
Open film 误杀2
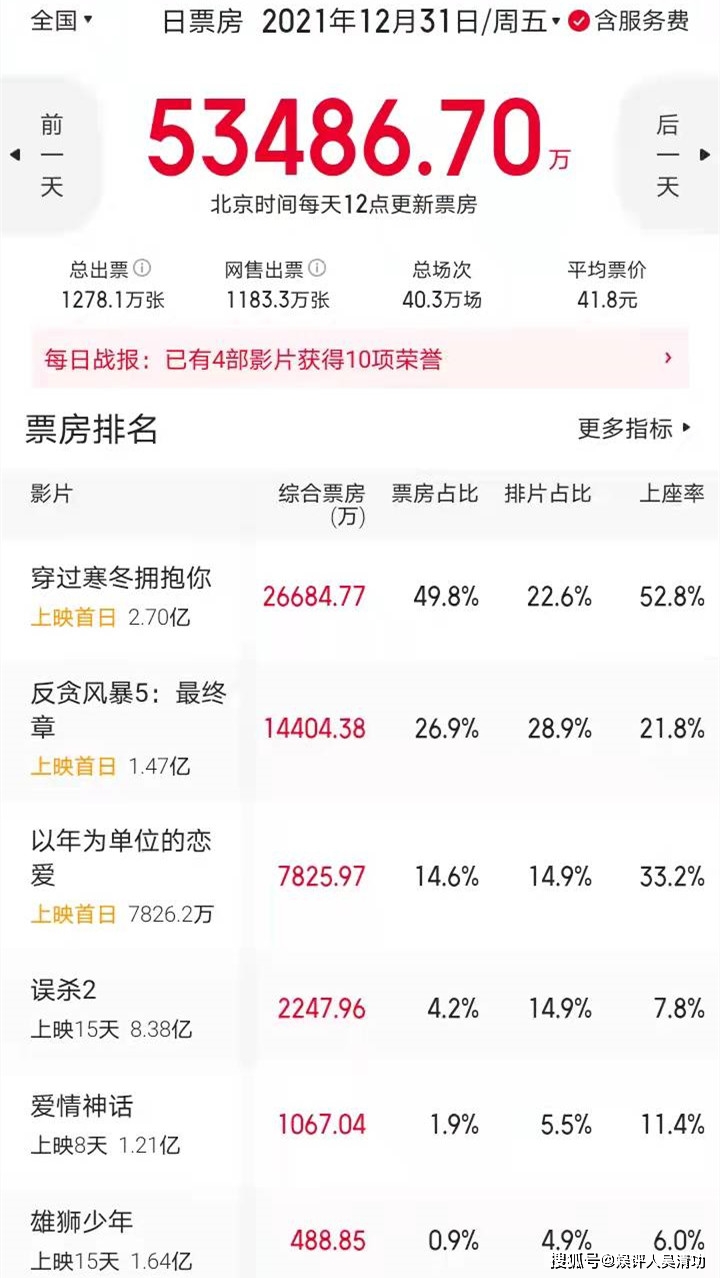360,1008
